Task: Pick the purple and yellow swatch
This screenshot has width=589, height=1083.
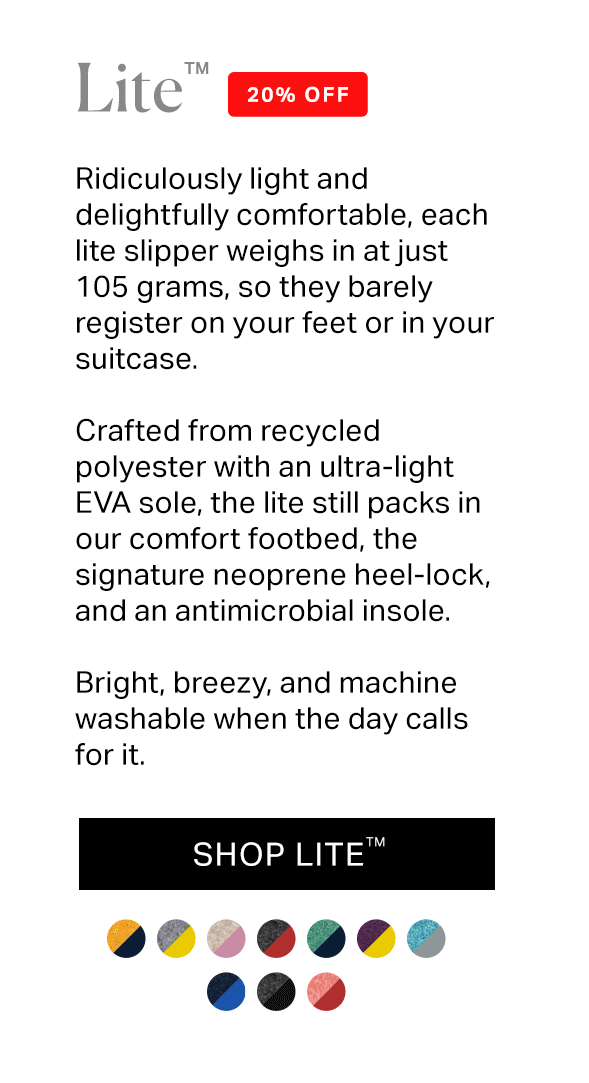Action: 376,939
